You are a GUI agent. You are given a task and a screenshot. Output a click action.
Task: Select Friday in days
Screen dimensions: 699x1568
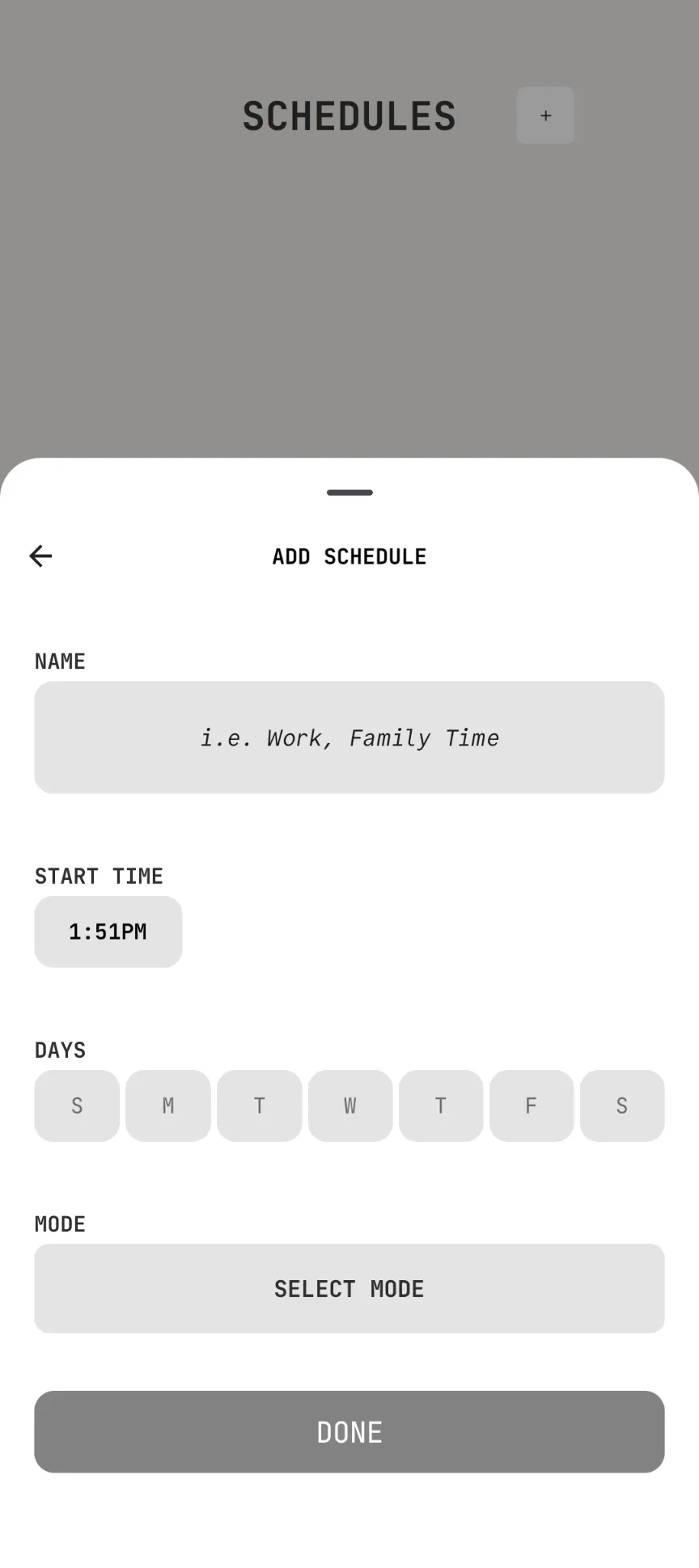(532, 1105)
